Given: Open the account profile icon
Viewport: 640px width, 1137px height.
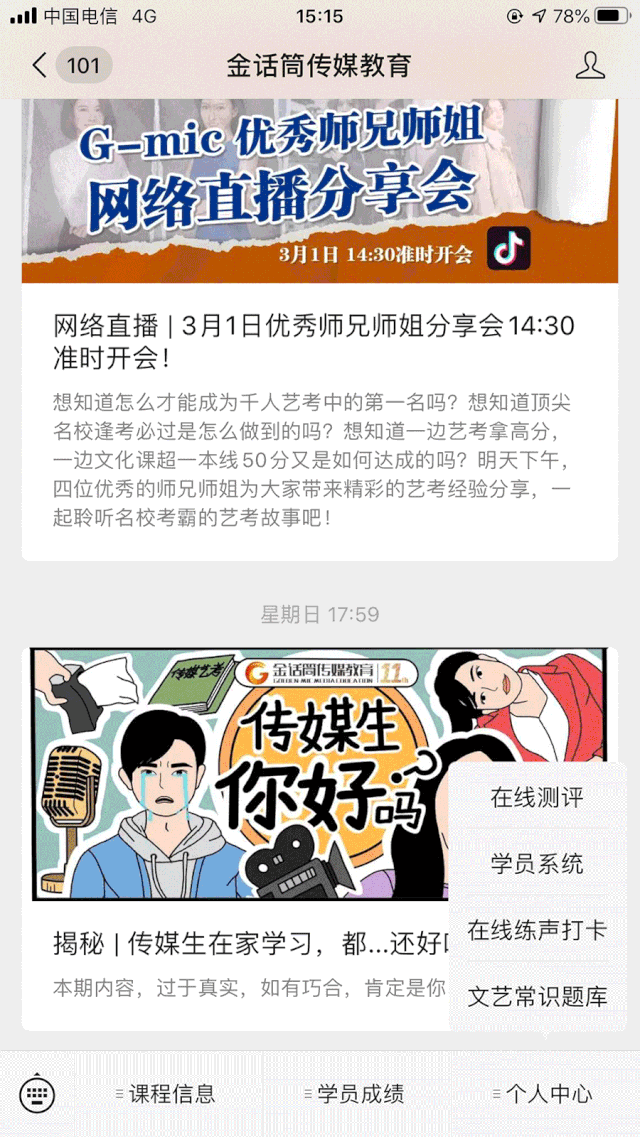Looking at the screenshot, I should point(590,67).
